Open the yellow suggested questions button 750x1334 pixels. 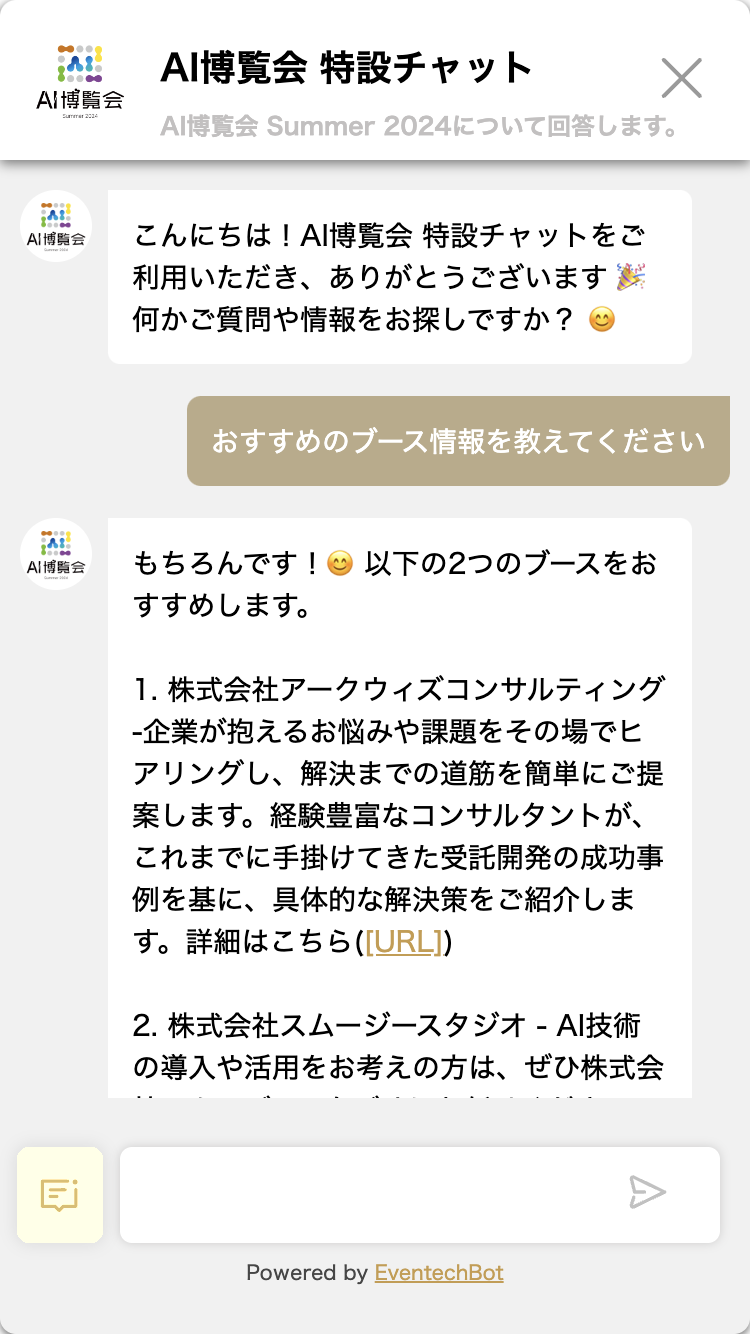(x=60, y=1194)
